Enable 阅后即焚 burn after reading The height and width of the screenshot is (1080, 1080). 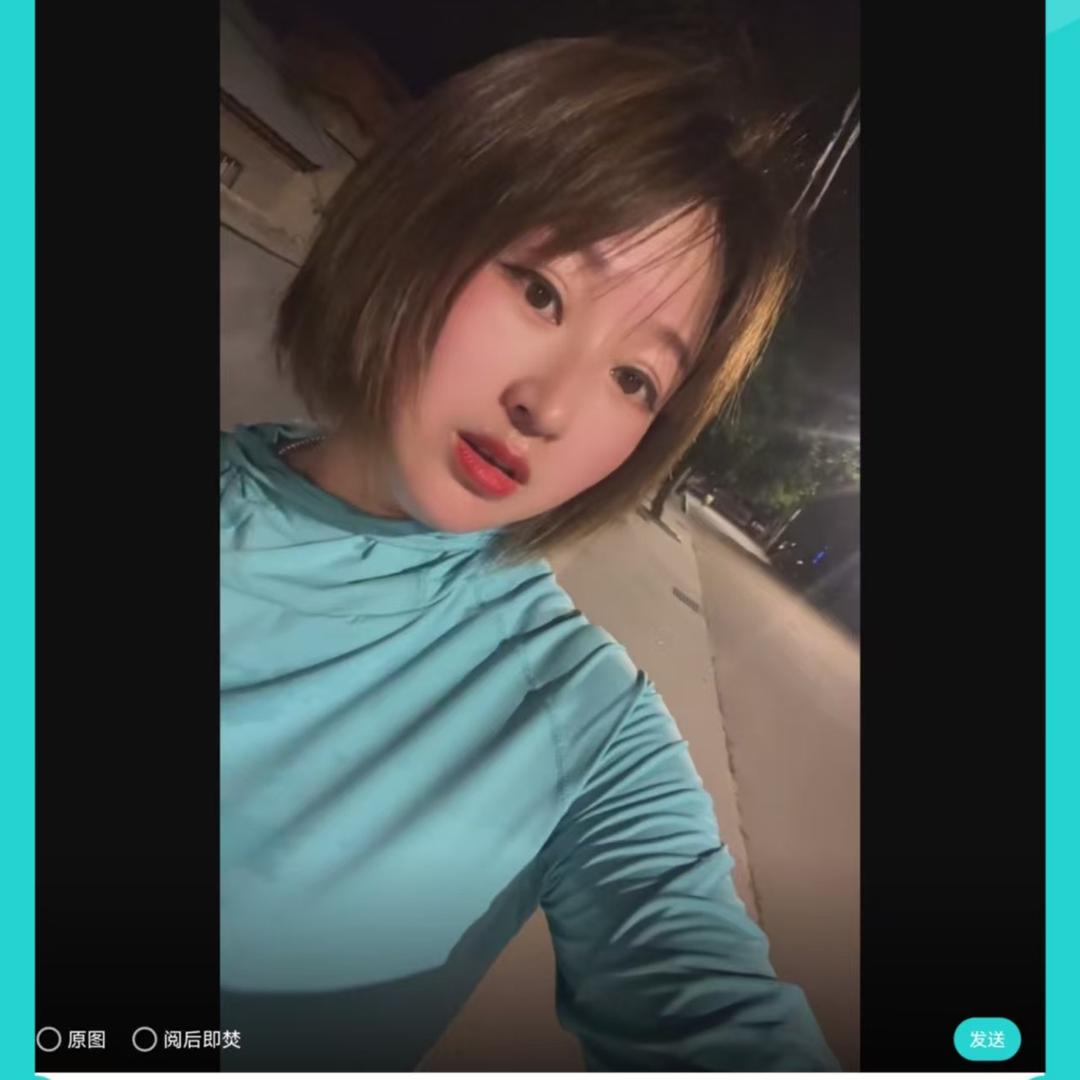tap(146, 1039)
